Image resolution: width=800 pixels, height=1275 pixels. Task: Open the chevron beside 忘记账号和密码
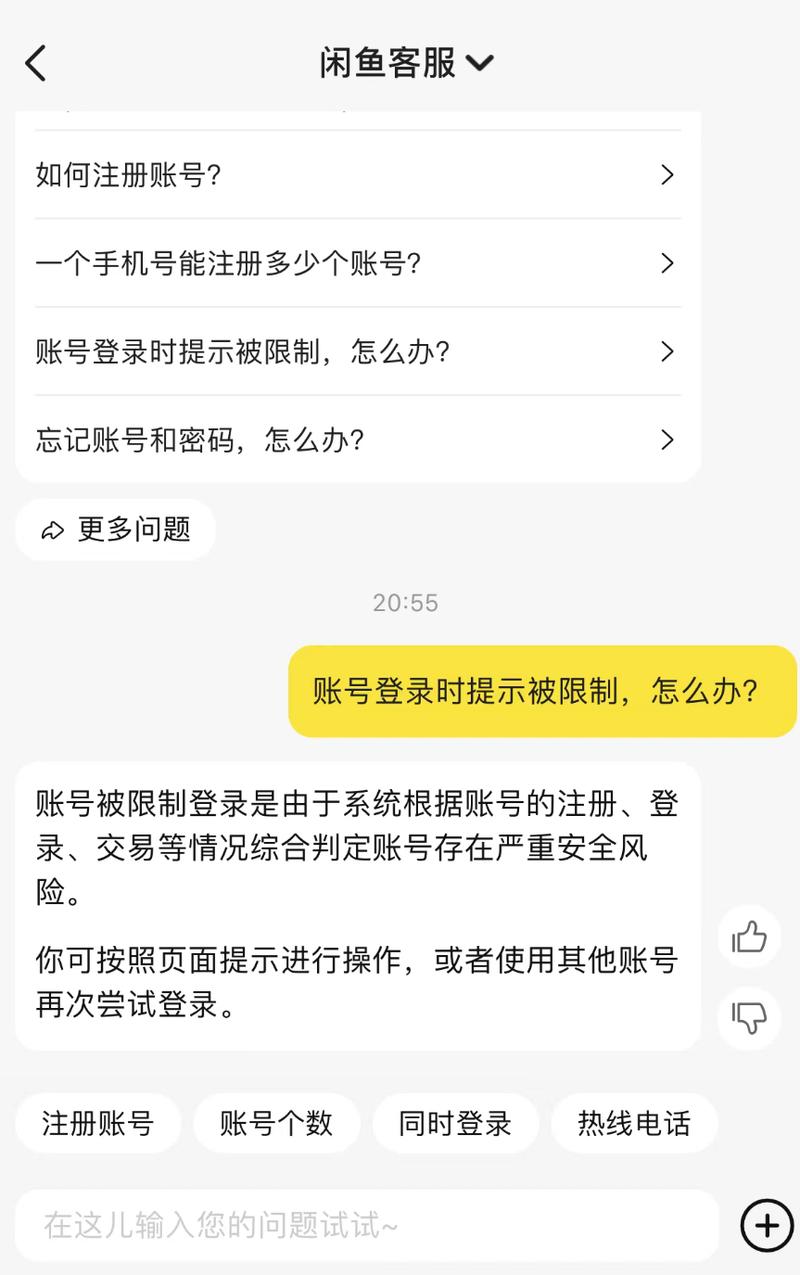tap(667, 440)
